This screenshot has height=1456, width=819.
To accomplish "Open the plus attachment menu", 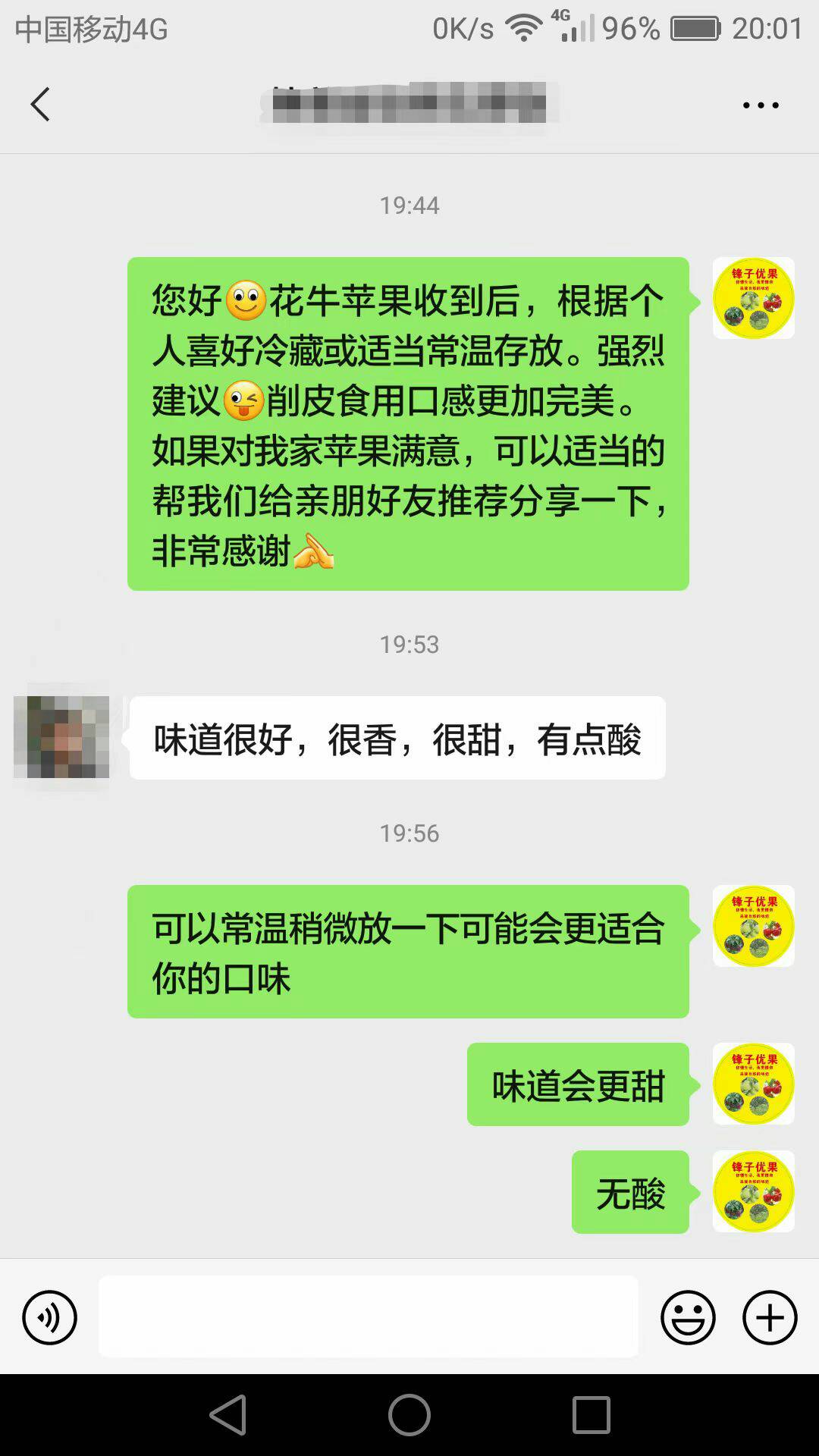I will click(770, 1317).
